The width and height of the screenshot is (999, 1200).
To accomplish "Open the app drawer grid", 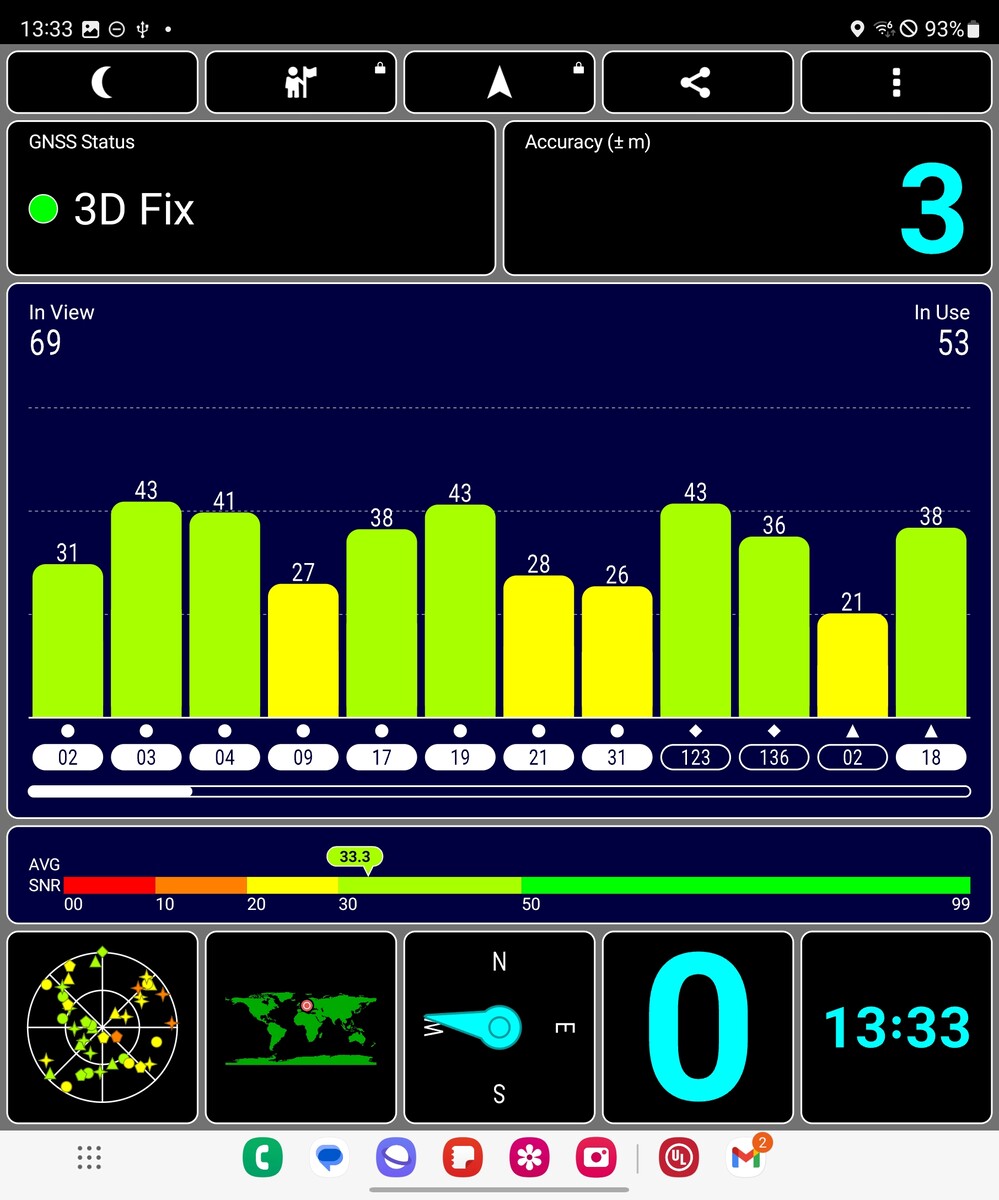I will (x=90, y=1158).
